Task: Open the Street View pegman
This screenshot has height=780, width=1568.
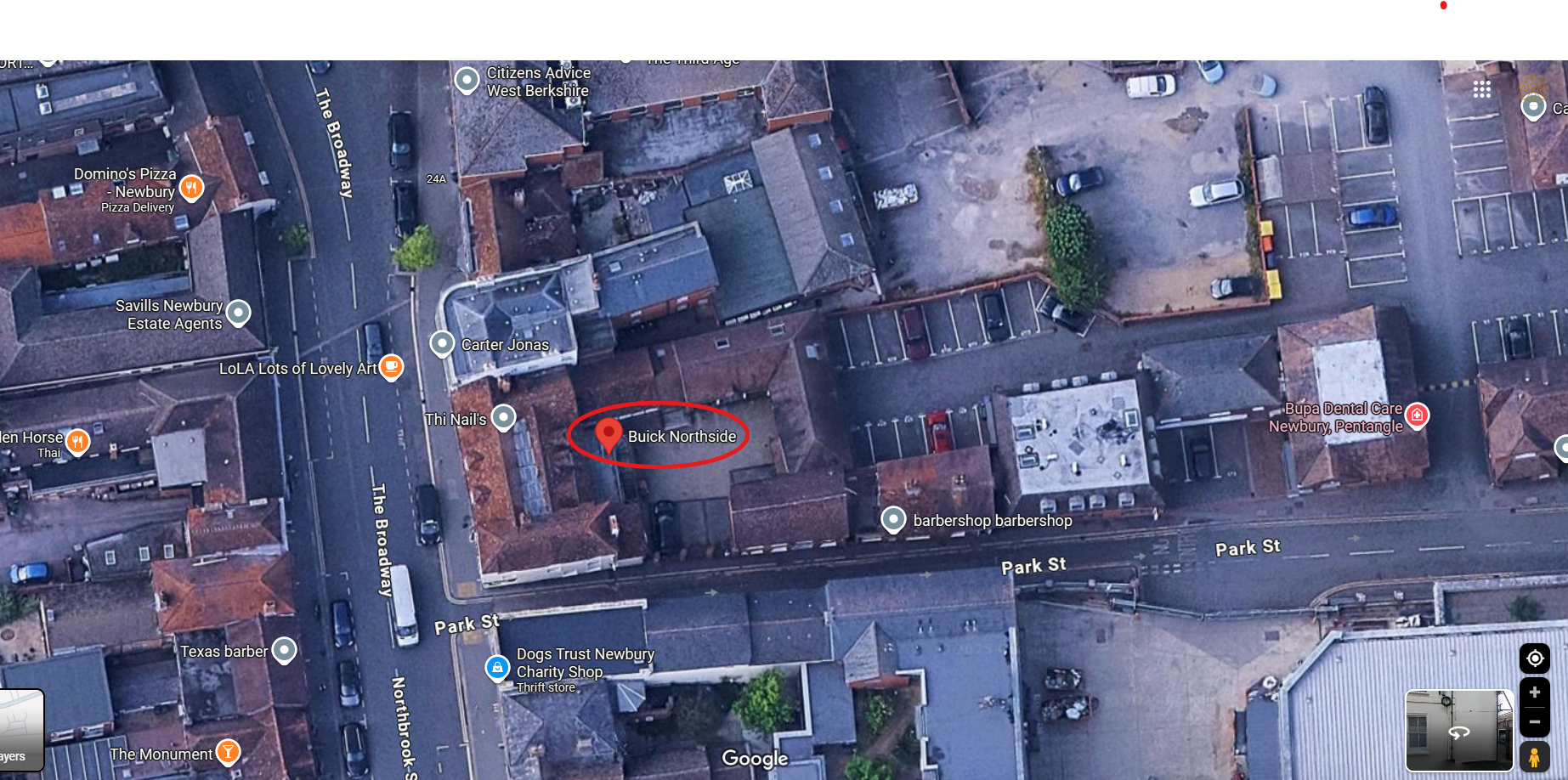Action: point(1534,756)
